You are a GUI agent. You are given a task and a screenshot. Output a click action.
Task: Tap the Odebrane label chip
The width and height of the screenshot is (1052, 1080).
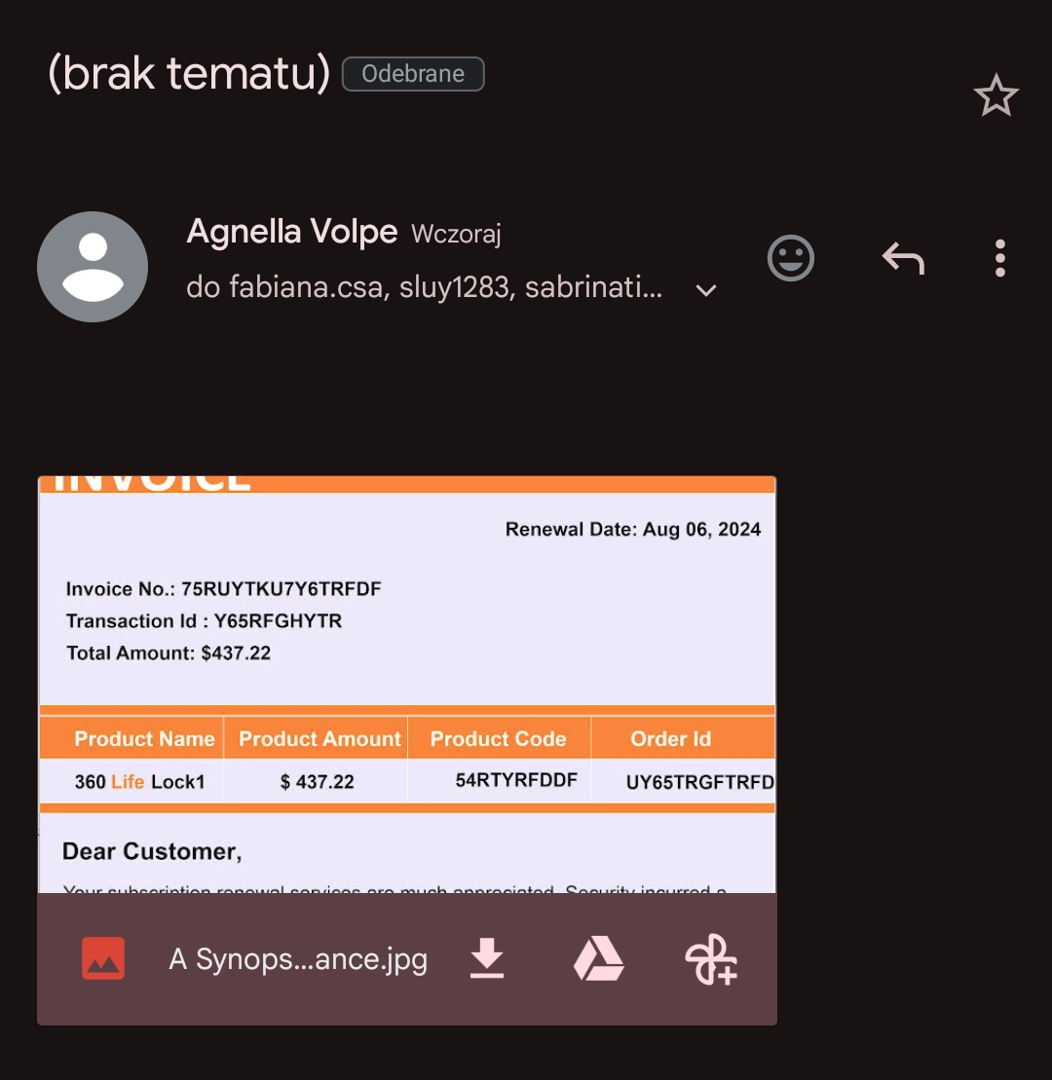coord(413,74)
